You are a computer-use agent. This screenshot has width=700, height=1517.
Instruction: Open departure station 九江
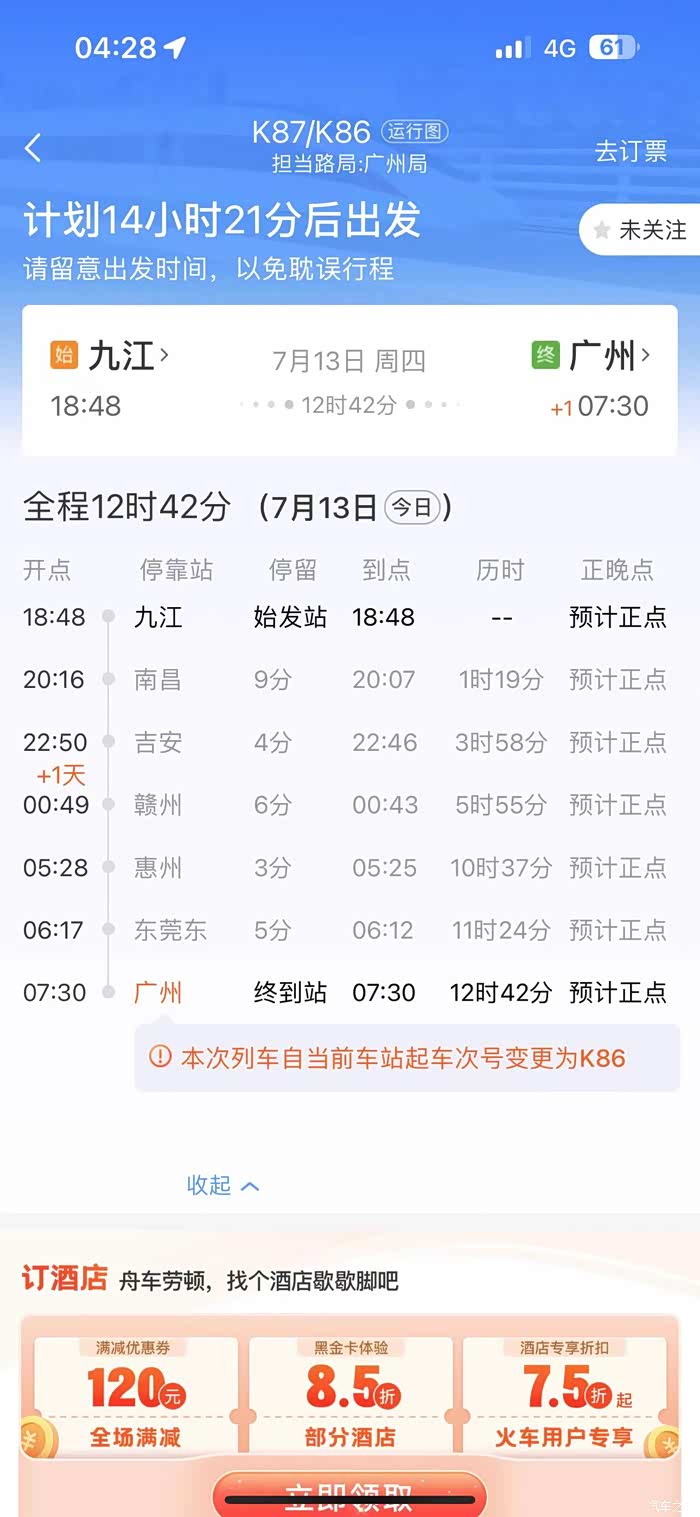click(x=110, y=355)
